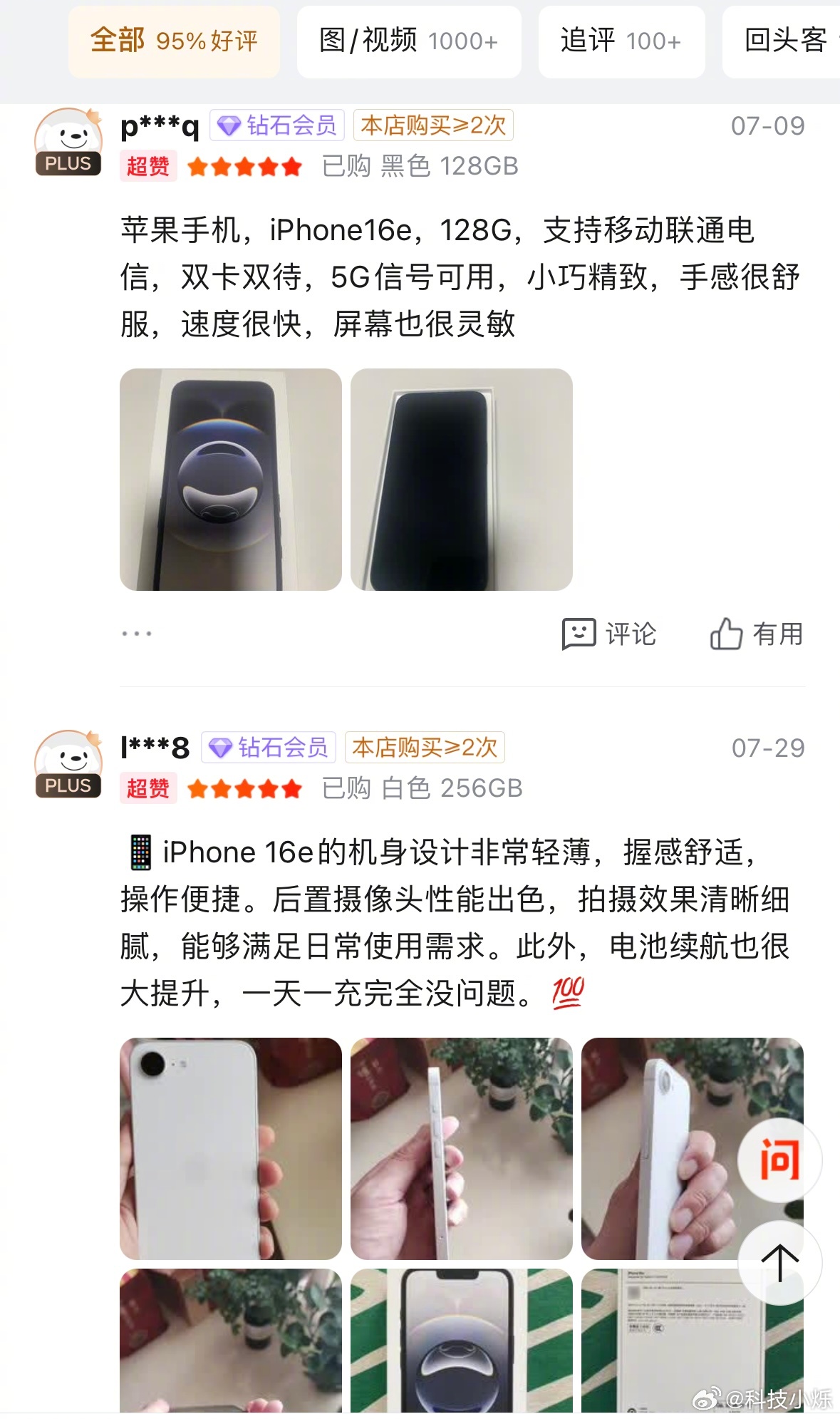Viewport: 840px width, 1419px height.
Task: Jump back to top with the arrow button
Action: pyautogui.click(x=779, y=1262)
